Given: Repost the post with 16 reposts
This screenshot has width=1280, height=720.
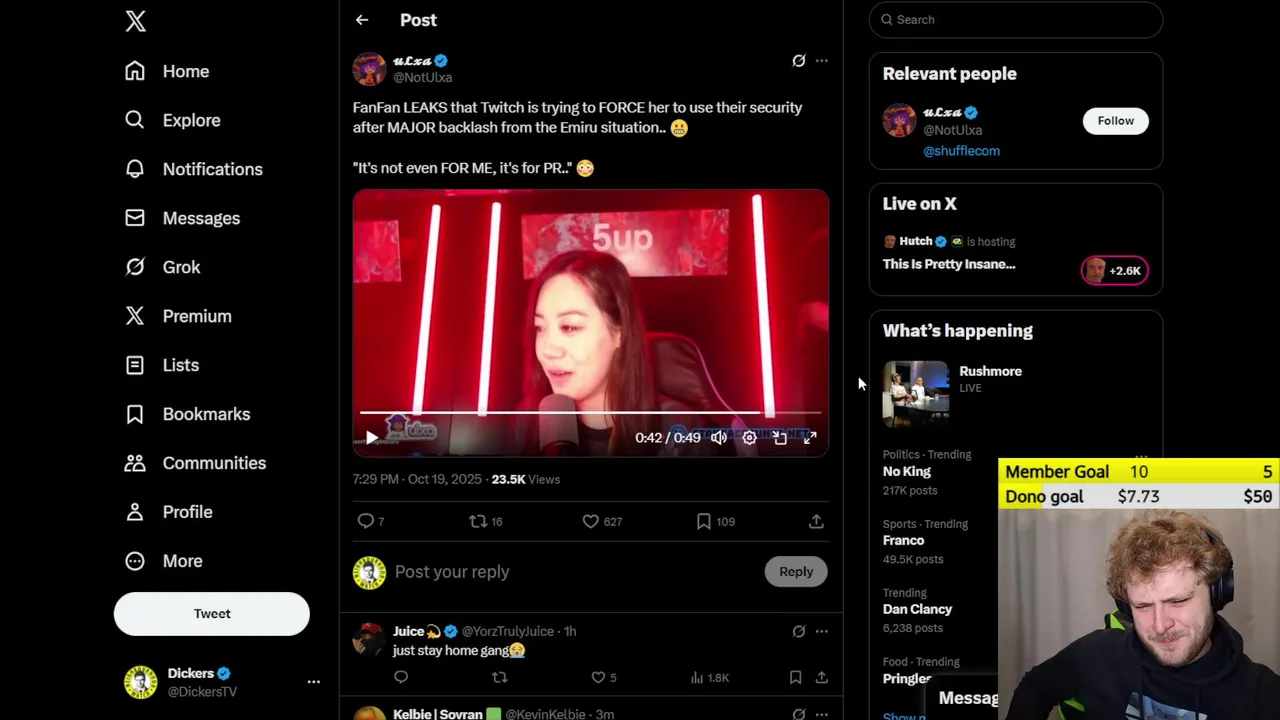Looking at the screenshot, I should coord(478,521).
